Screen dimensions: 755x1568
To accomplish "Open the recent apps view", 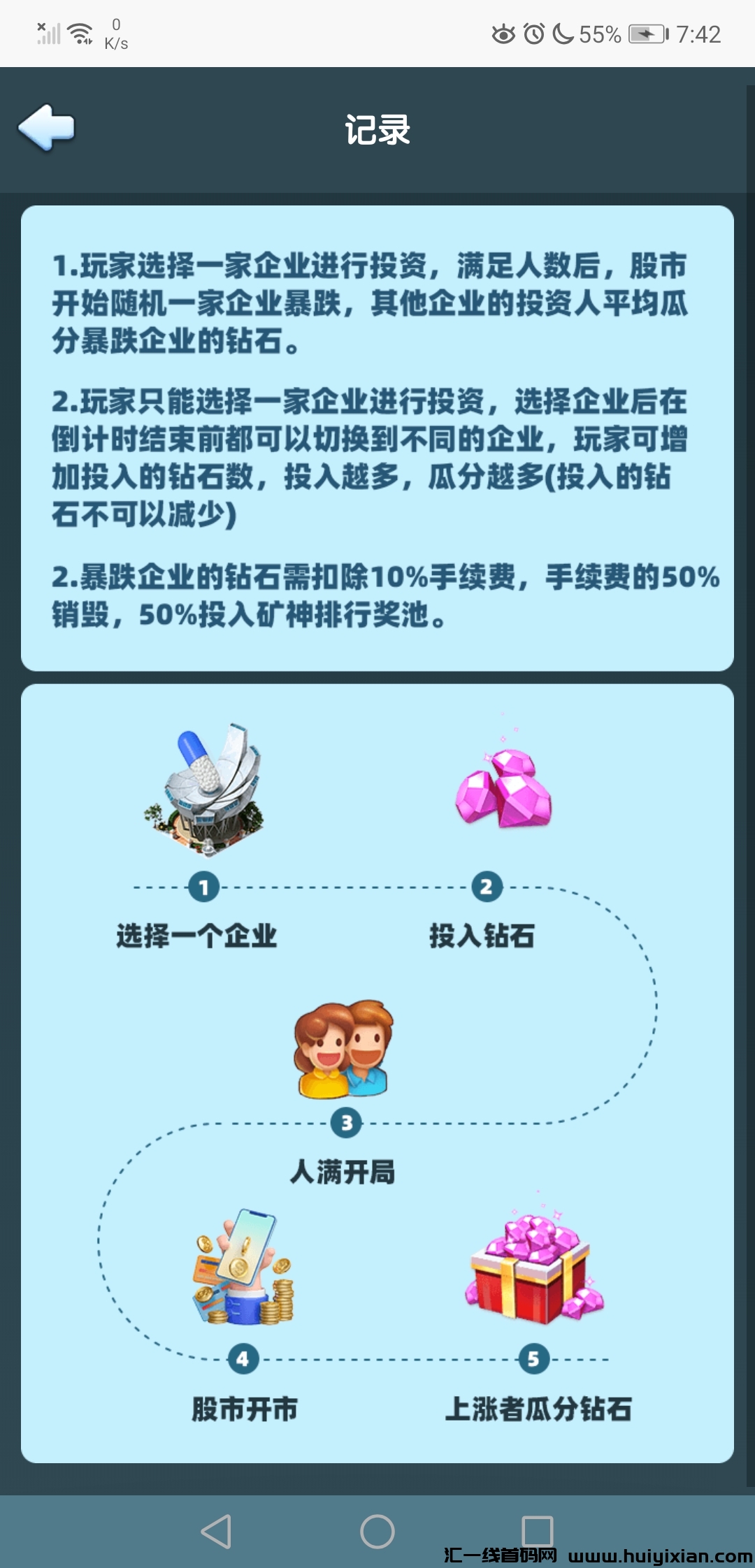I will point(537,1530).
